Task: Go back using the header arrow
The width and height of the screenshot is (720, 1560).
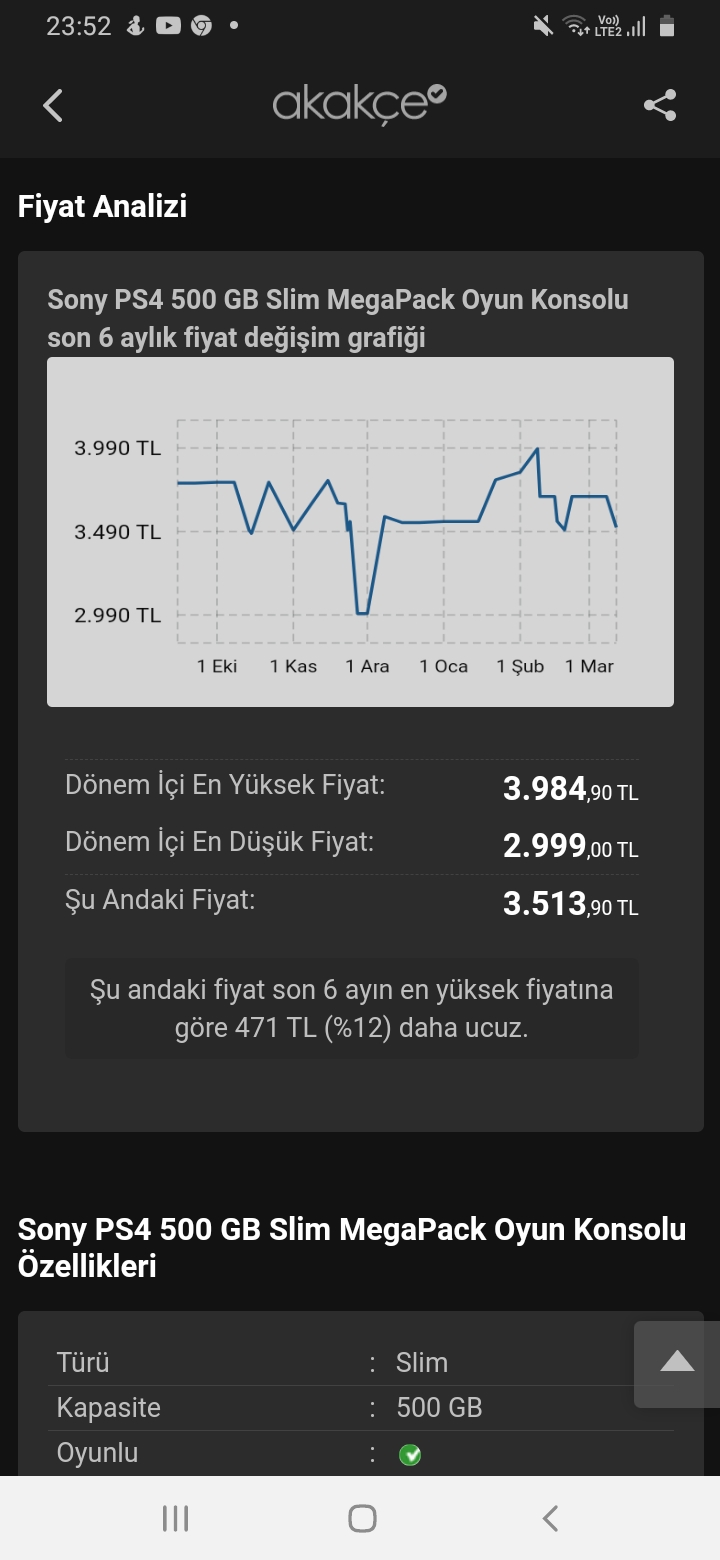Action: click(x=54, y=105)
